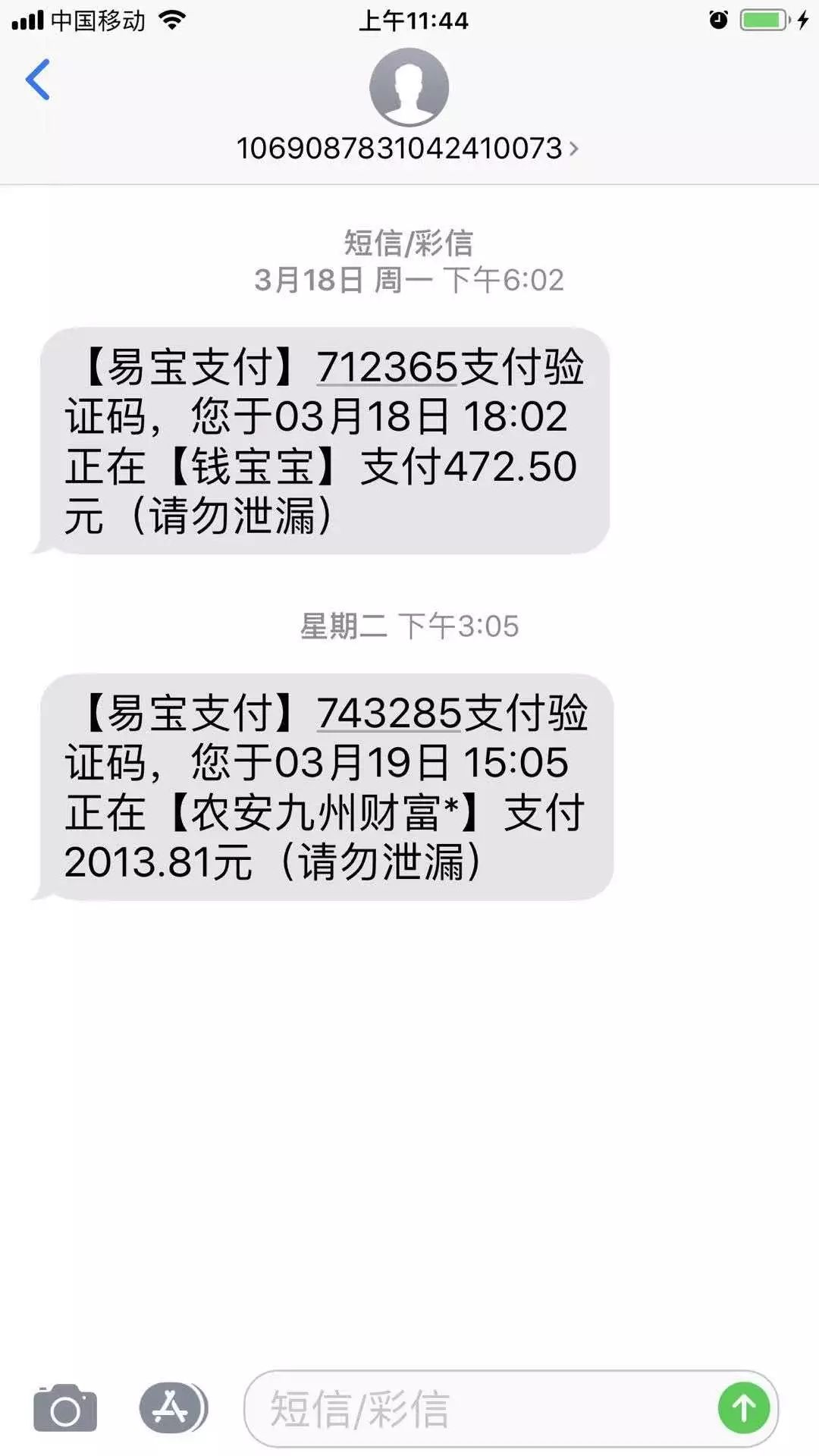Tap the timestamp 星期二 下午3:05
Image resolution: width=819 pixels, height=1456 pixels.
click(409, 626)
